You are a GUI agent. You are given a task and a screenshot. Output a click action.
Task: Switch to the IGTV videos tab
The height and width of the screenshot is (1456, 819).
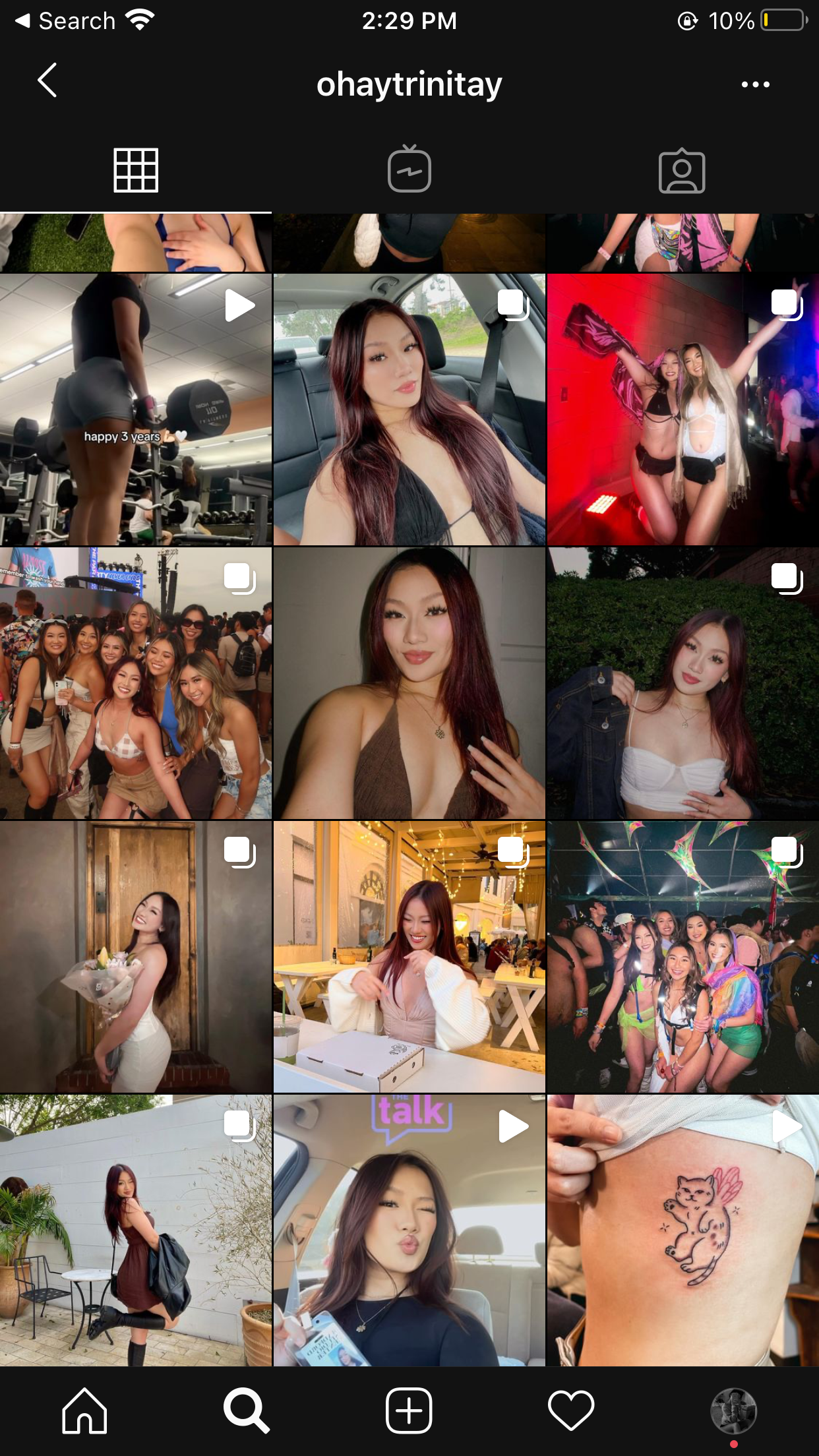[x=409, y=171]
